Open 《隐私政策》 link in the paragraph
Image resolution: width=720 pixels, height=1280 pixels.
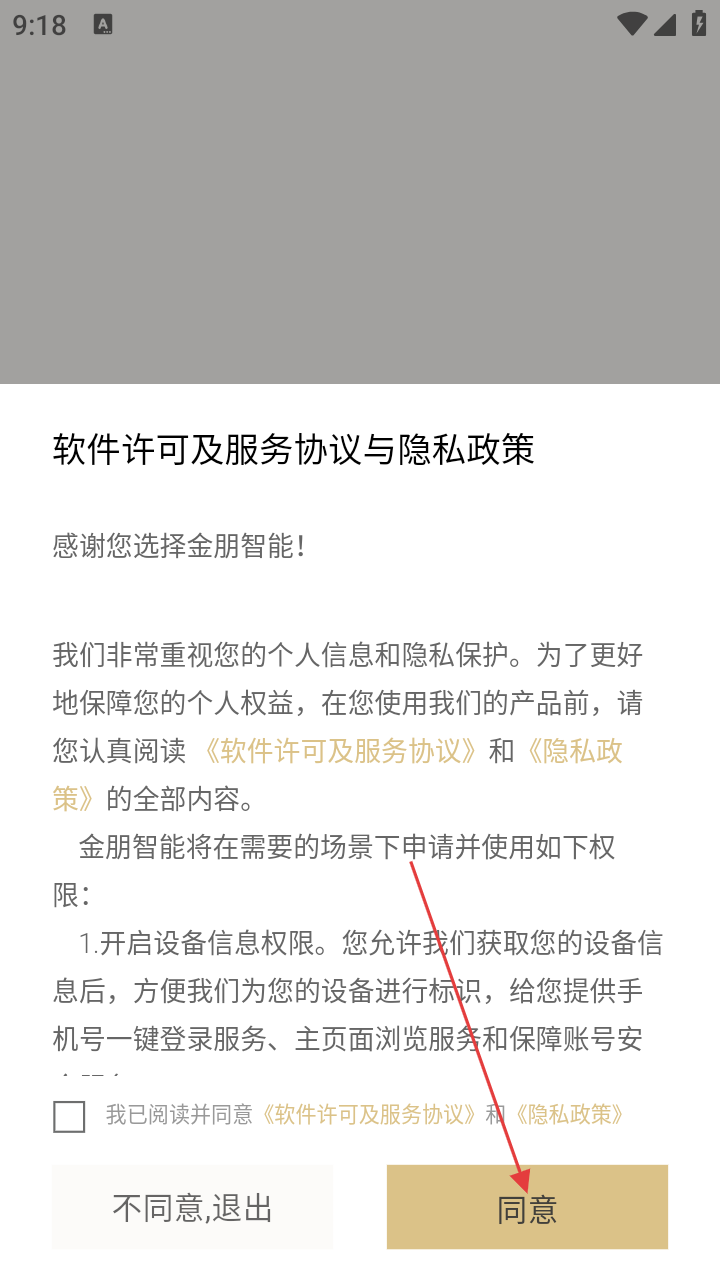(x=574, y=751)
